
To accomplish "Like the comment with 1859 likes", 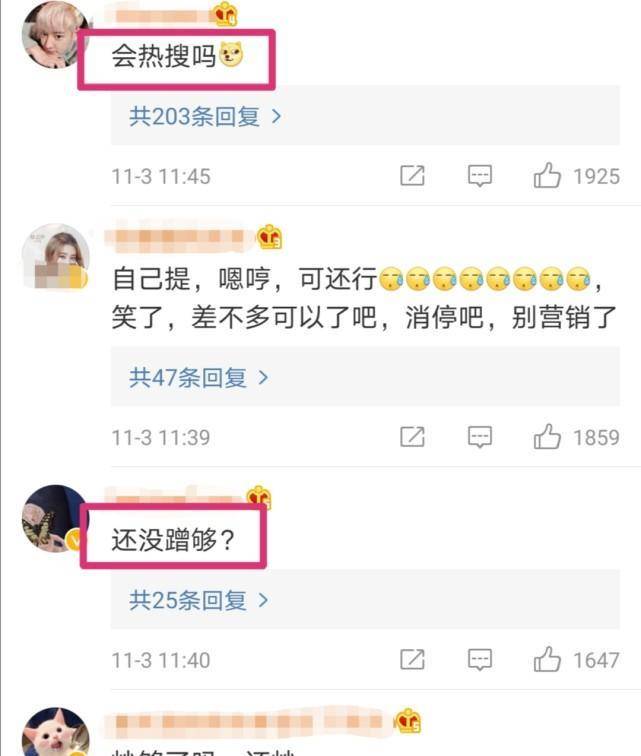I will click(547, 437).
